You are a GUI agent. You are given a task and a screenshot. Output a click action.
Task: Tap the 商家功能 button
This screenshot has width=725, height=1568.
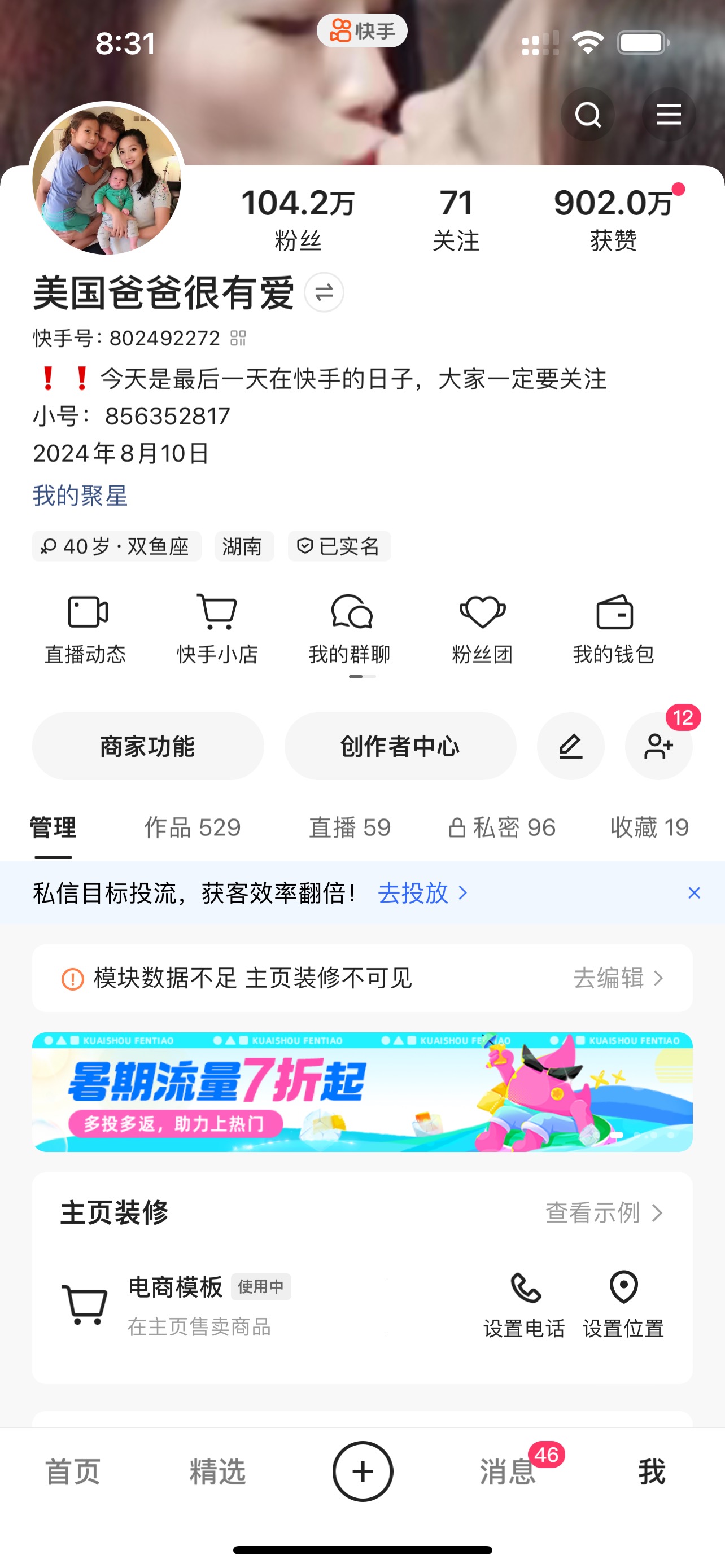click(148, 746)
